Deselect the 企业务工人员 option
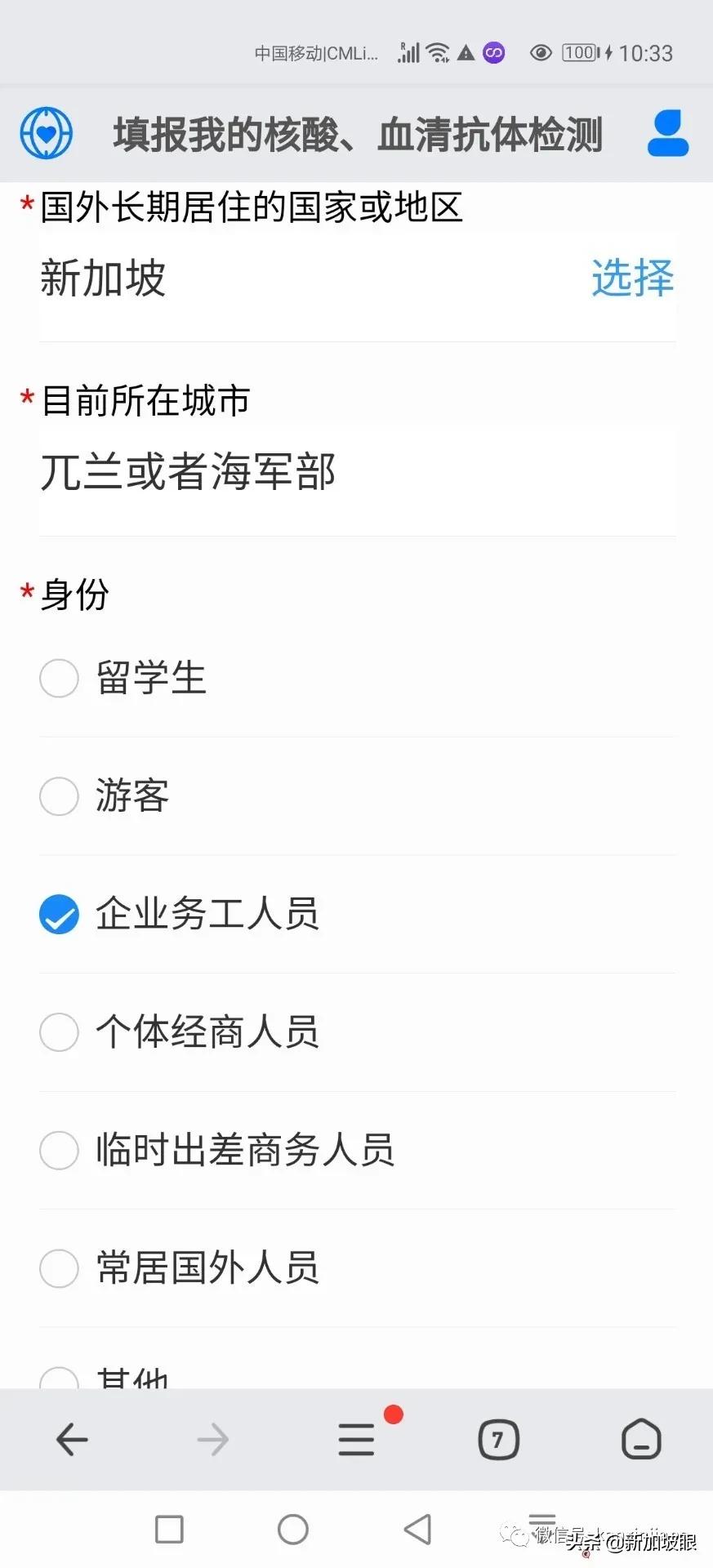713x1568 pixels. 58,915
